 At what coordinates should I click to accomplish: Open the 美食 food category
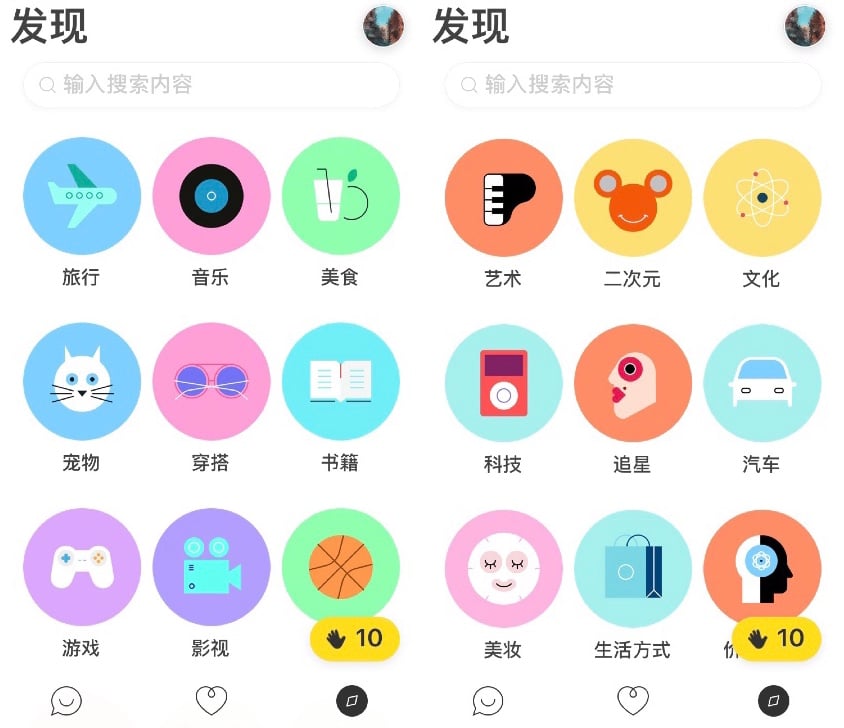340,196
